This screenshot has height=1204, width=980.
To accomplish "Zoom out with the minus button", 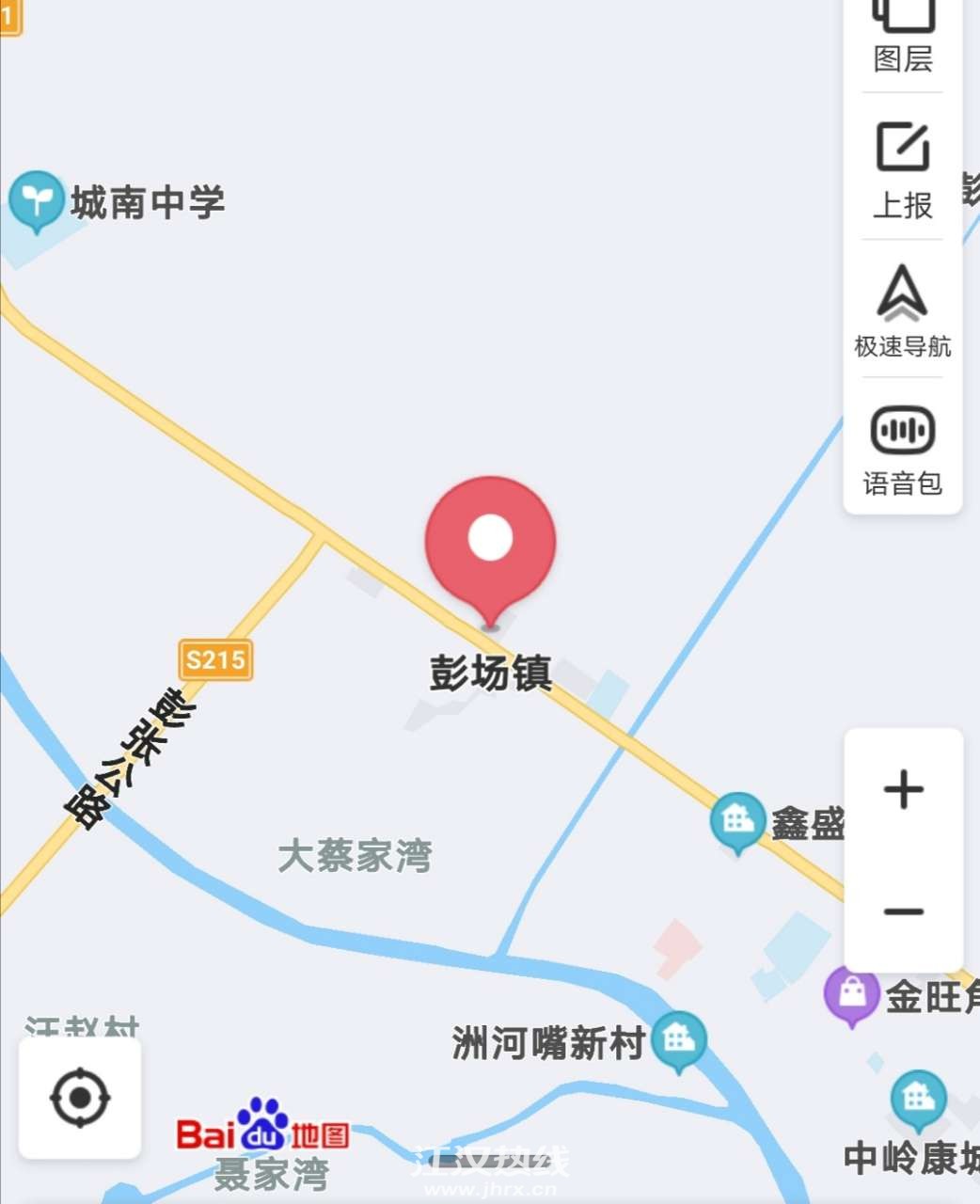I will [x=904, y=911].
